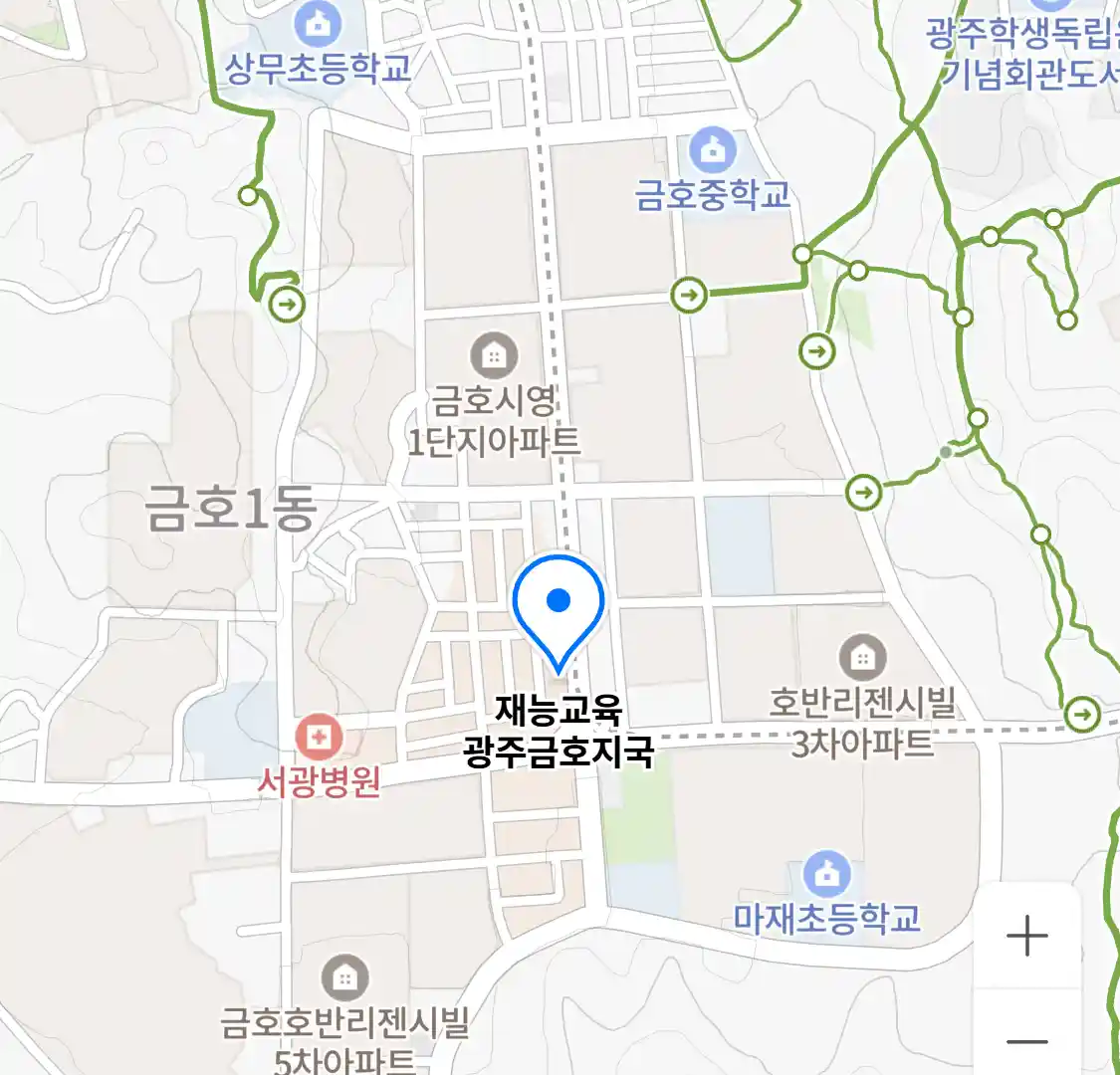Zoom in with the plus button
The height and width of the screenshot is (1075, 1120).
[1026, 937]
